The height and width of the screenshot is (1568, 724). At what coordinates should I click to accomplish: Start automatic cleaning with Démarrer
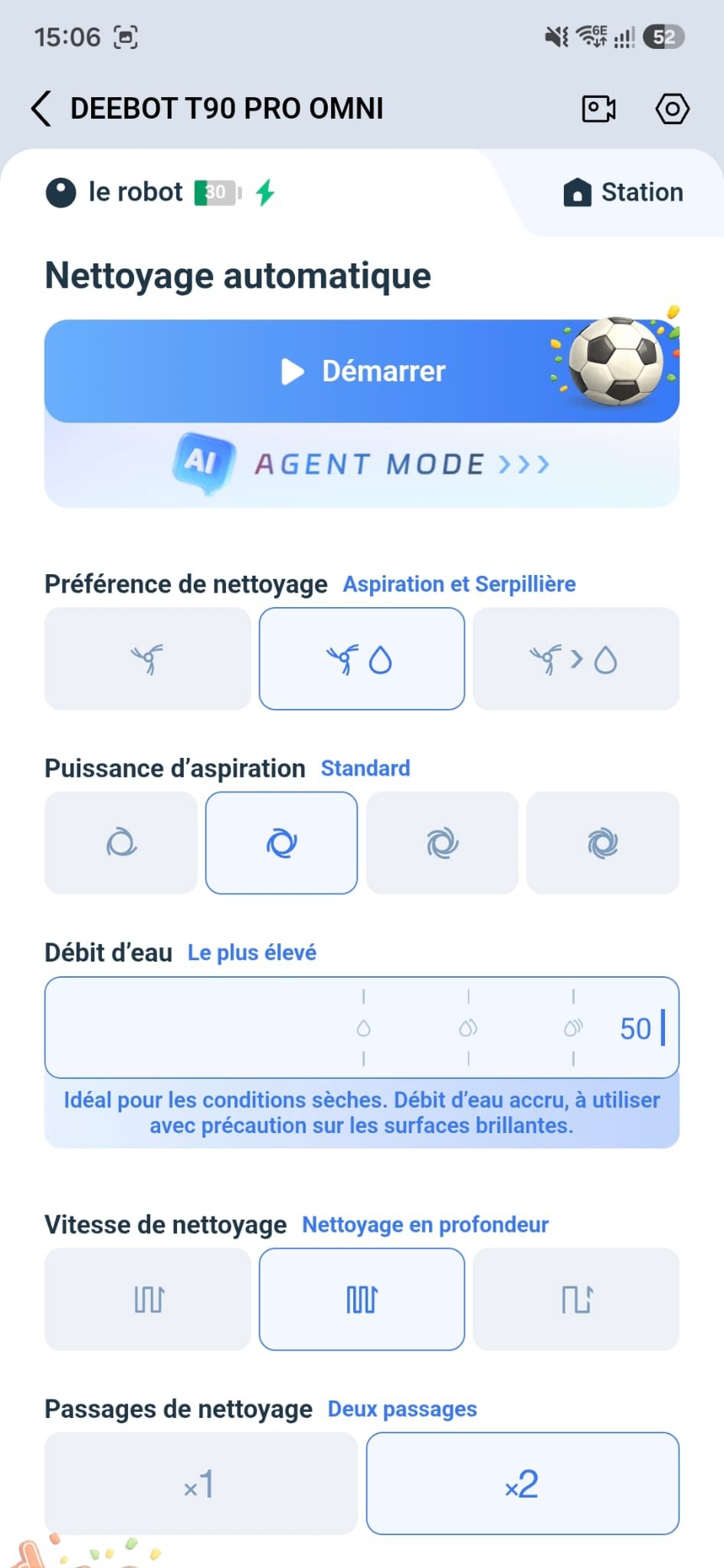point(362,371)
